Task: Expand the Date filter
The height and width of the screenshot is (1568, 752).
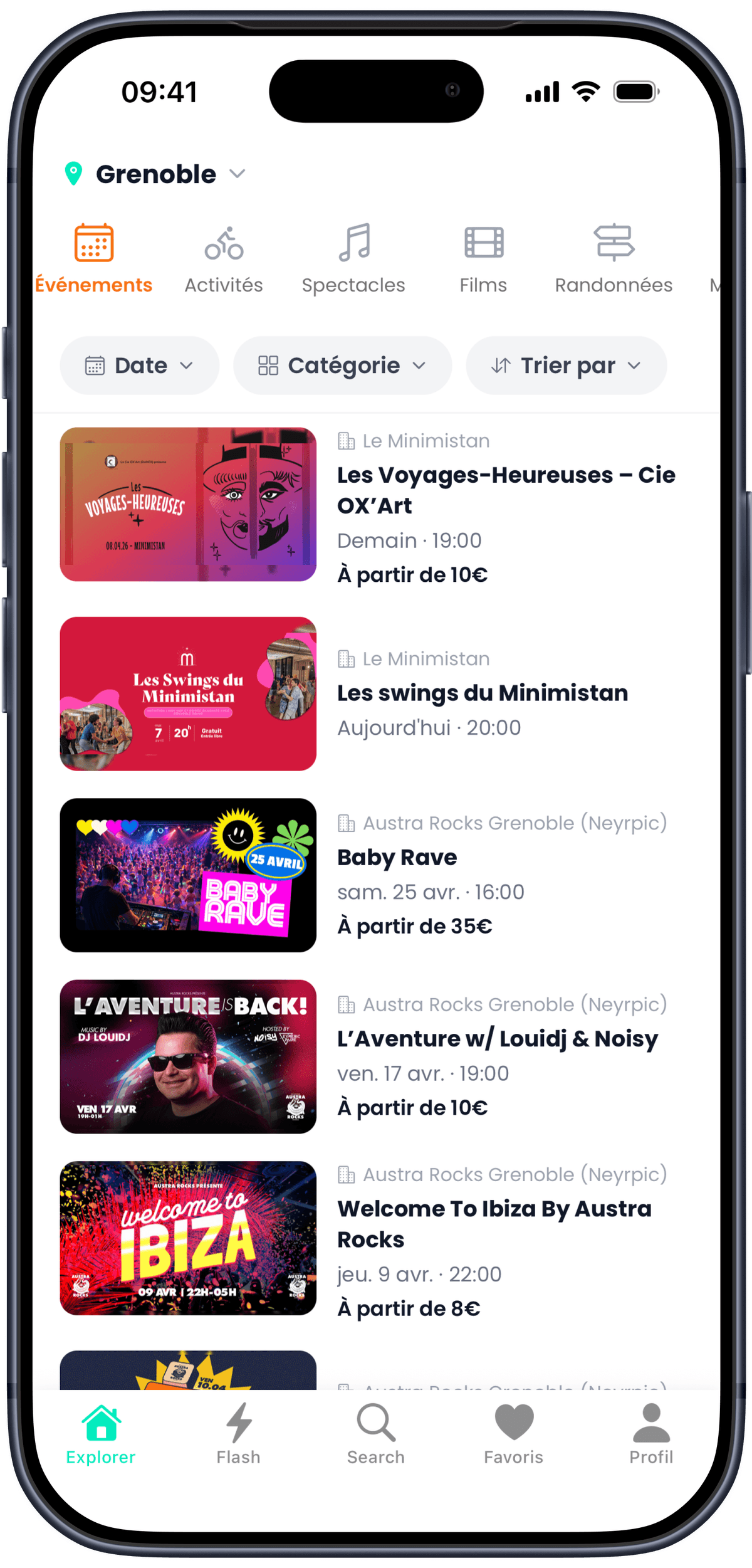Action: tap(139, 366)
